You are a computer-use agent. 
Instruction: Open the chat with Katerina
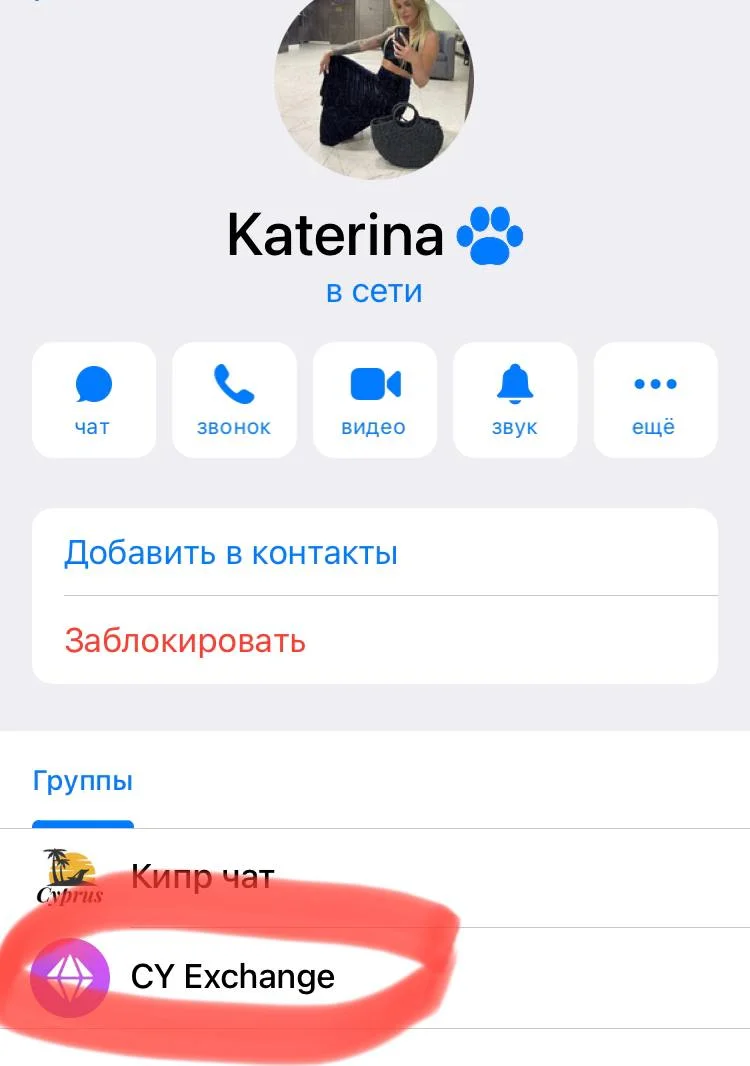[93, 400]
